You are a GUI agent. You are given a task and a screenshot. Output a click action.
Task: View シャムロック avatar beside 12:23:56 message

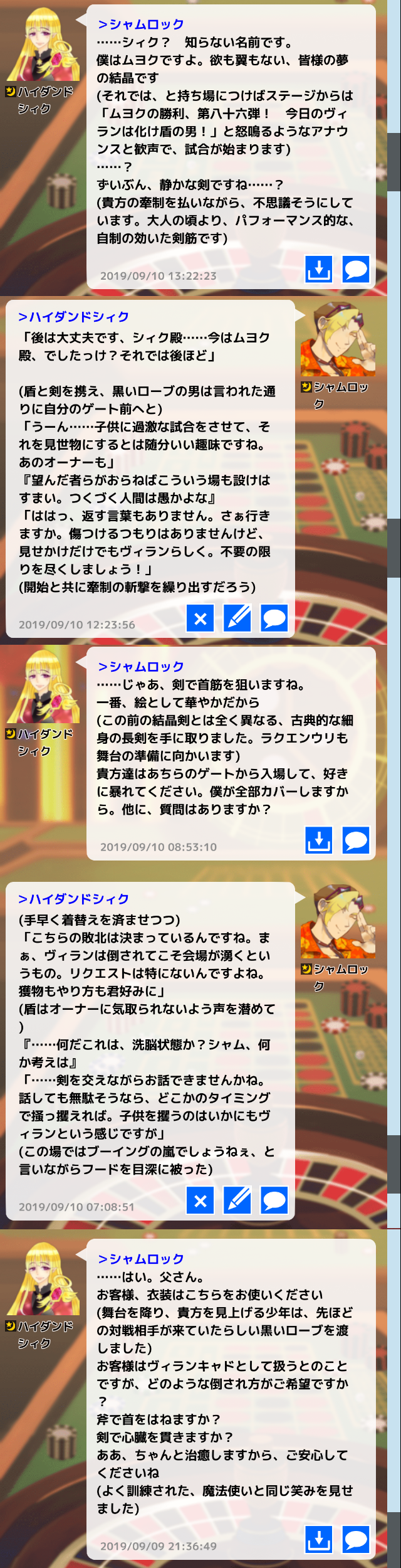click(x=337, y=339)
